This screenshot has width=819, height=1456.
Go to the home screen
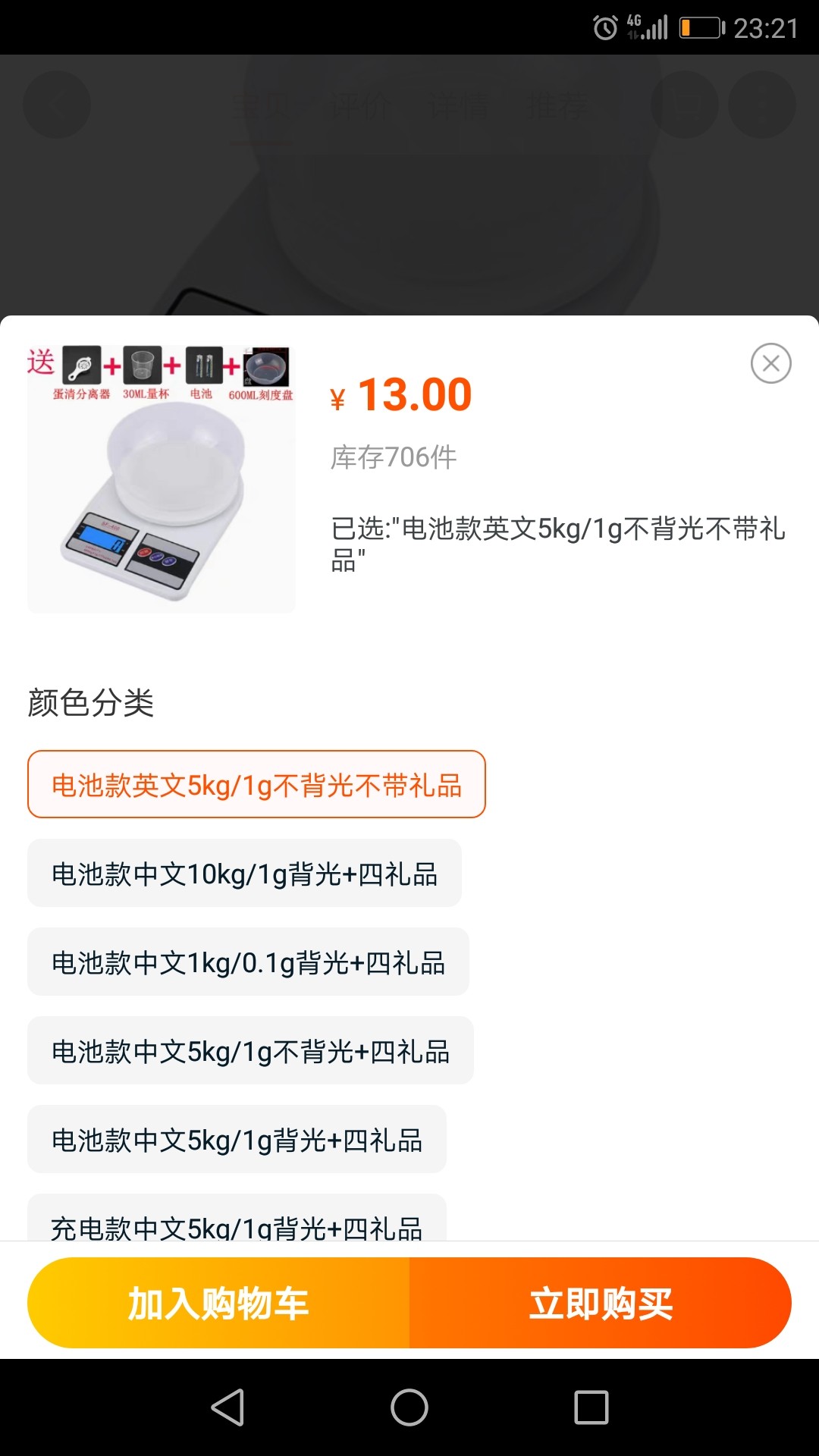click(409, 1407)
